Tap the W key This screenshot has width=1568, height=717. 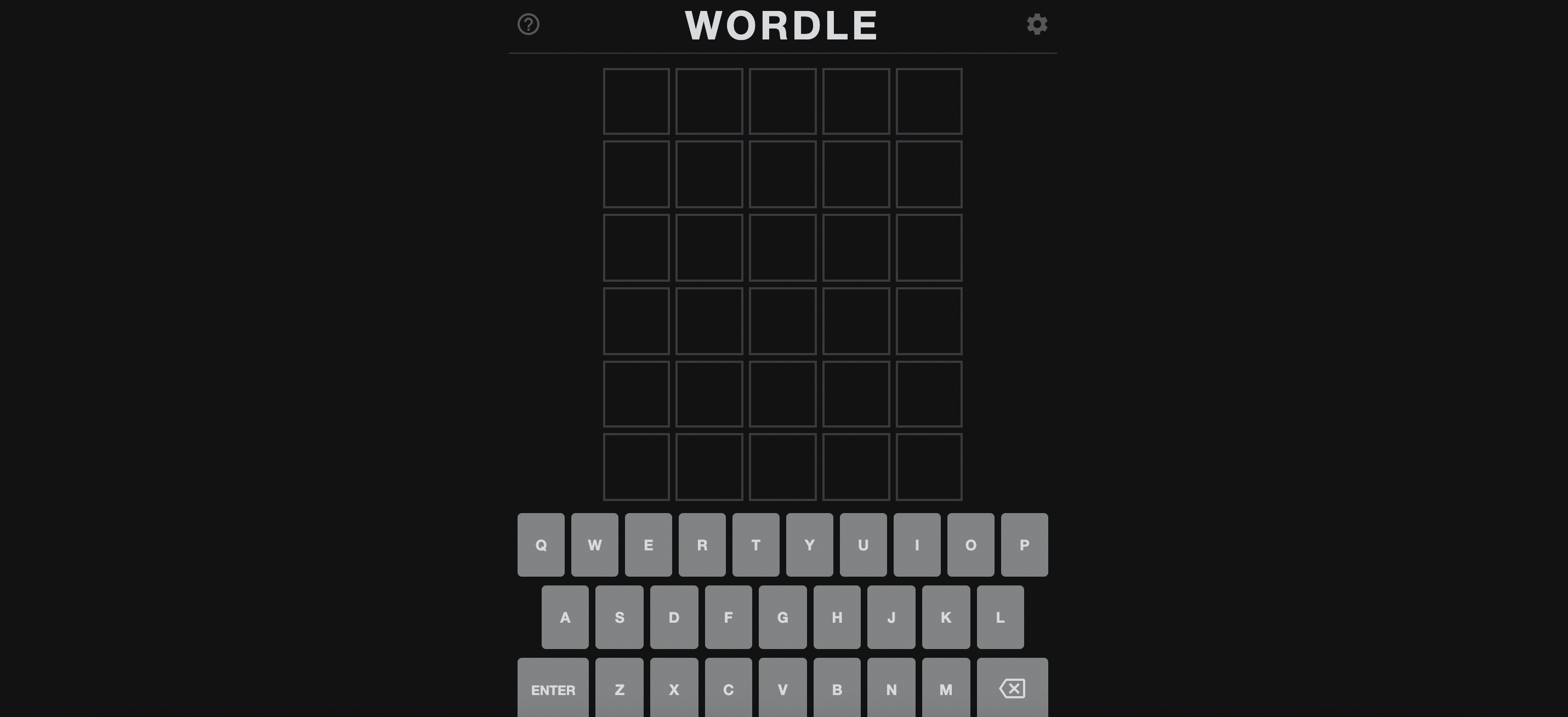coord(594,545)
